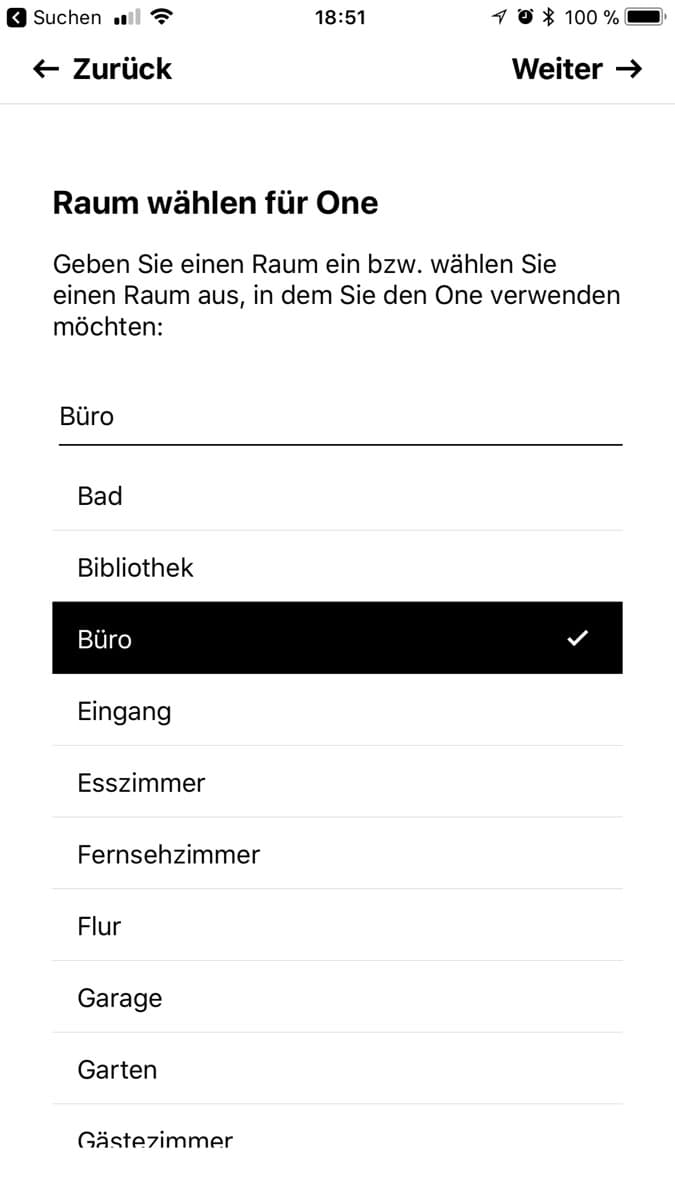675x1200 pixels.
Task: Continue with the Weiter button
Action: point(576,69)
